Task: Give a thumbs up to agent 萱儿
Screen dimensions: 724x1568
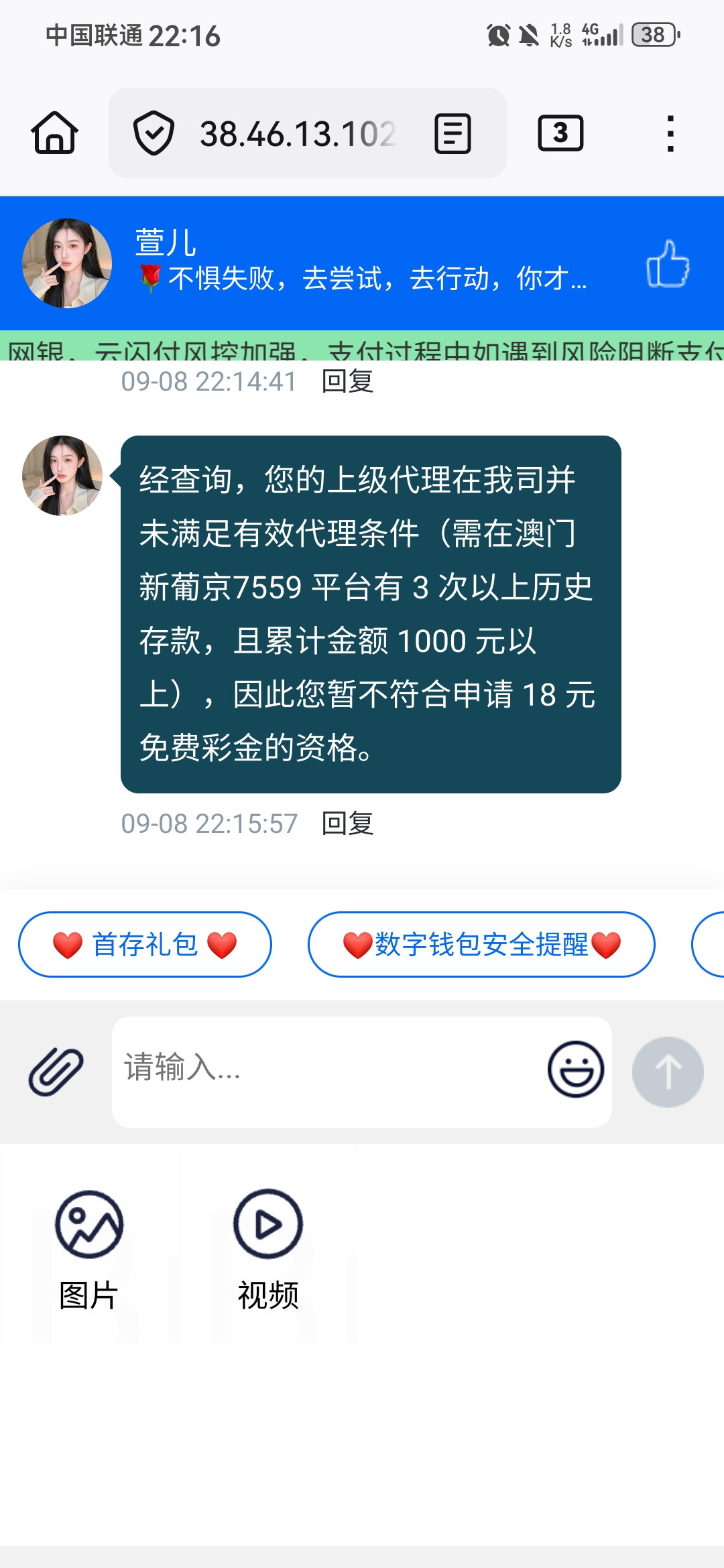Action: 668,263
